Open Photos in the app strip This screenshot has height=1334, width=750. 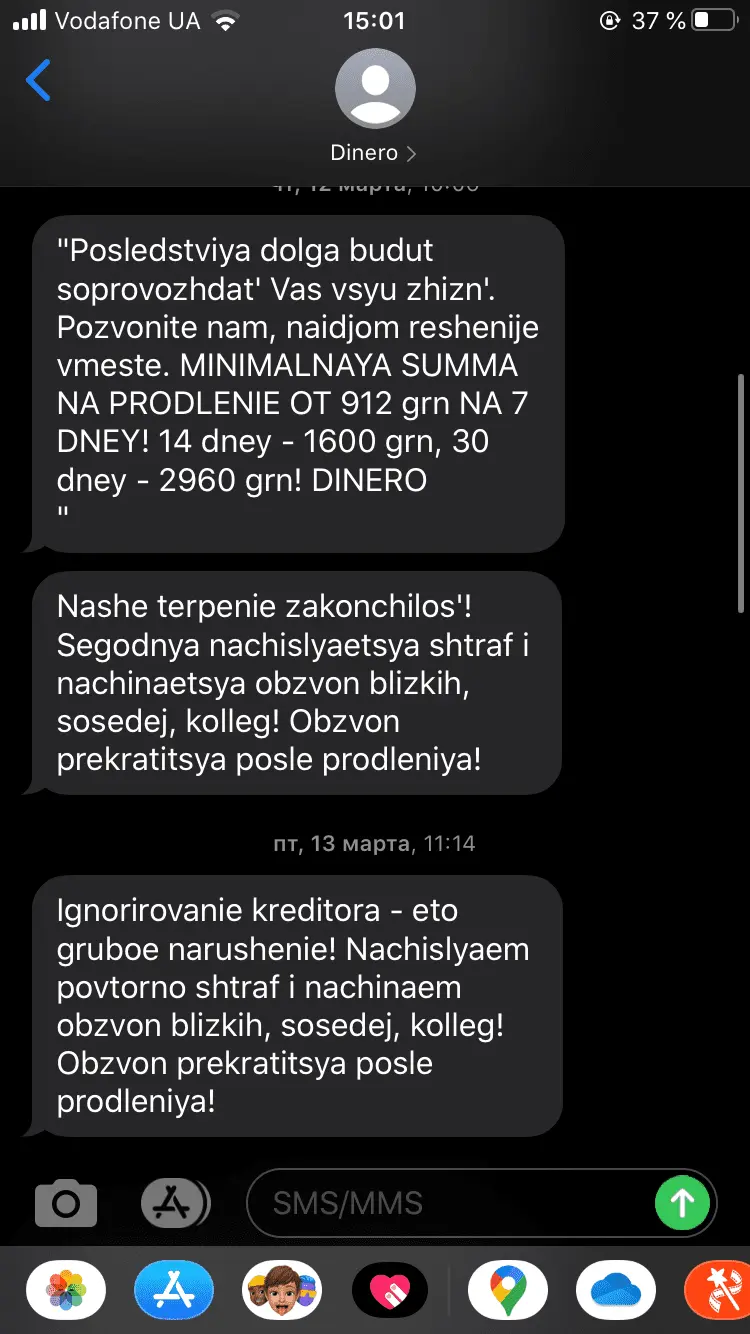[x=66, y=1291]
